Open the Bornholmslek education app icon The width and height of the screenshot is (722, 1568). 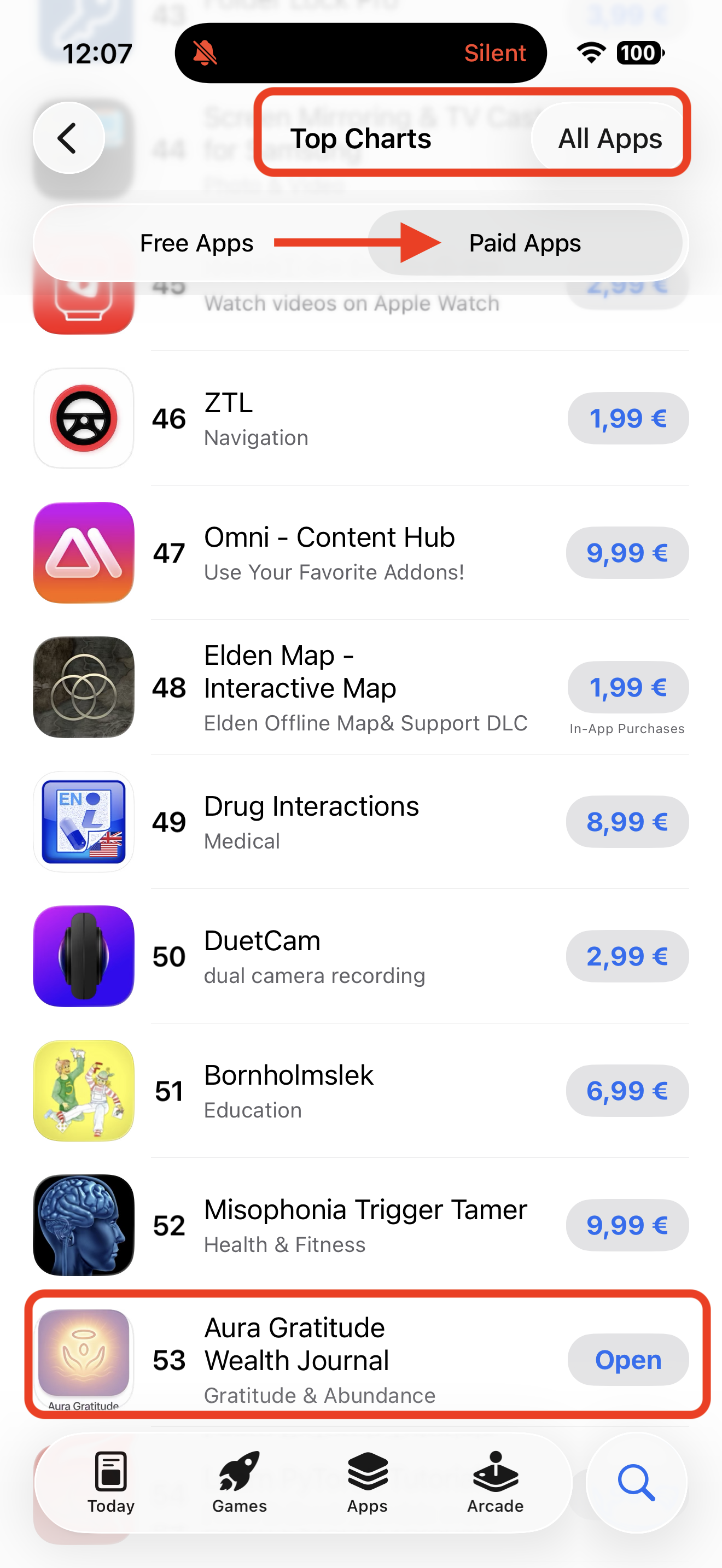pyautogui.click(x=83, y=1091)
